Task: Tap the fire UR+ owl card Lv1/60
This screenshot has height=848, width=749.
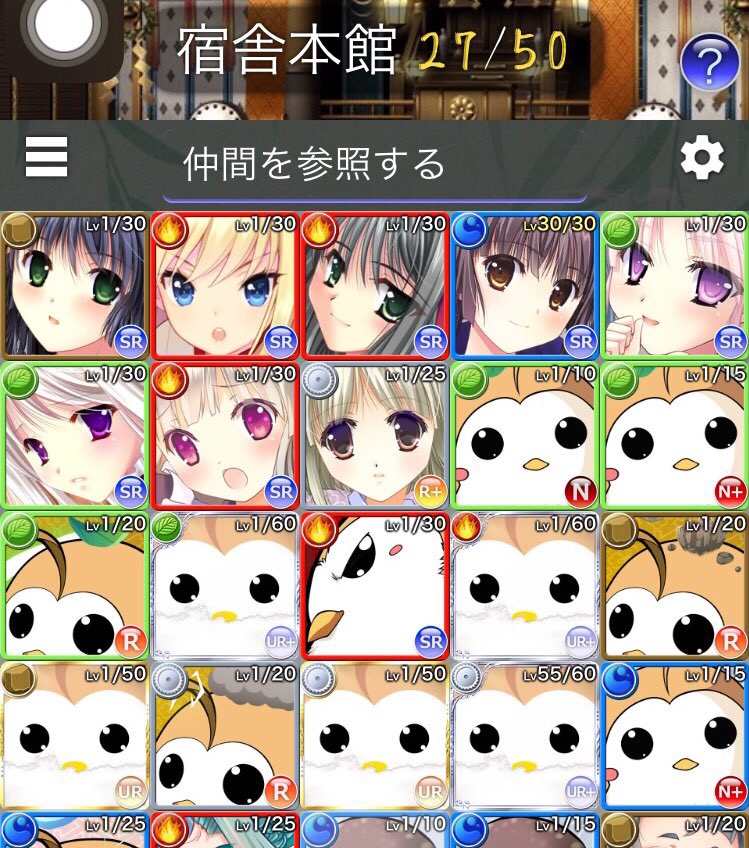Action: [x=524, y=585]
